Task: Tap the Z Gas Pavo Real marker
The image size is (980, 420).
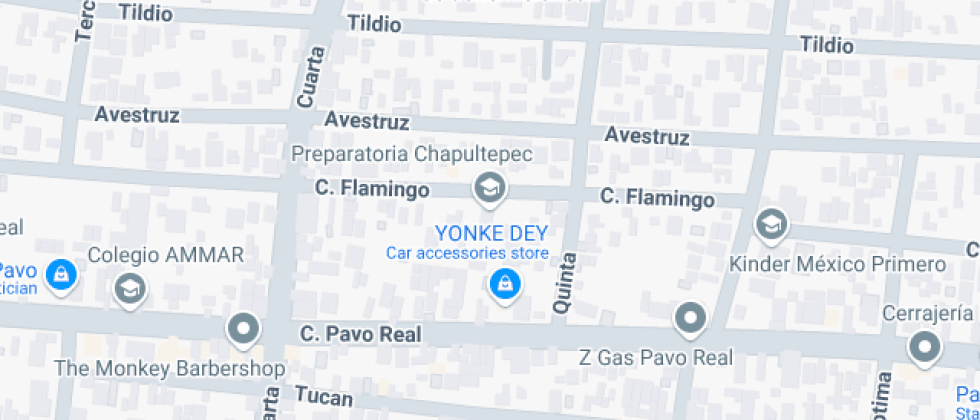Action: [x=690, y=320]
